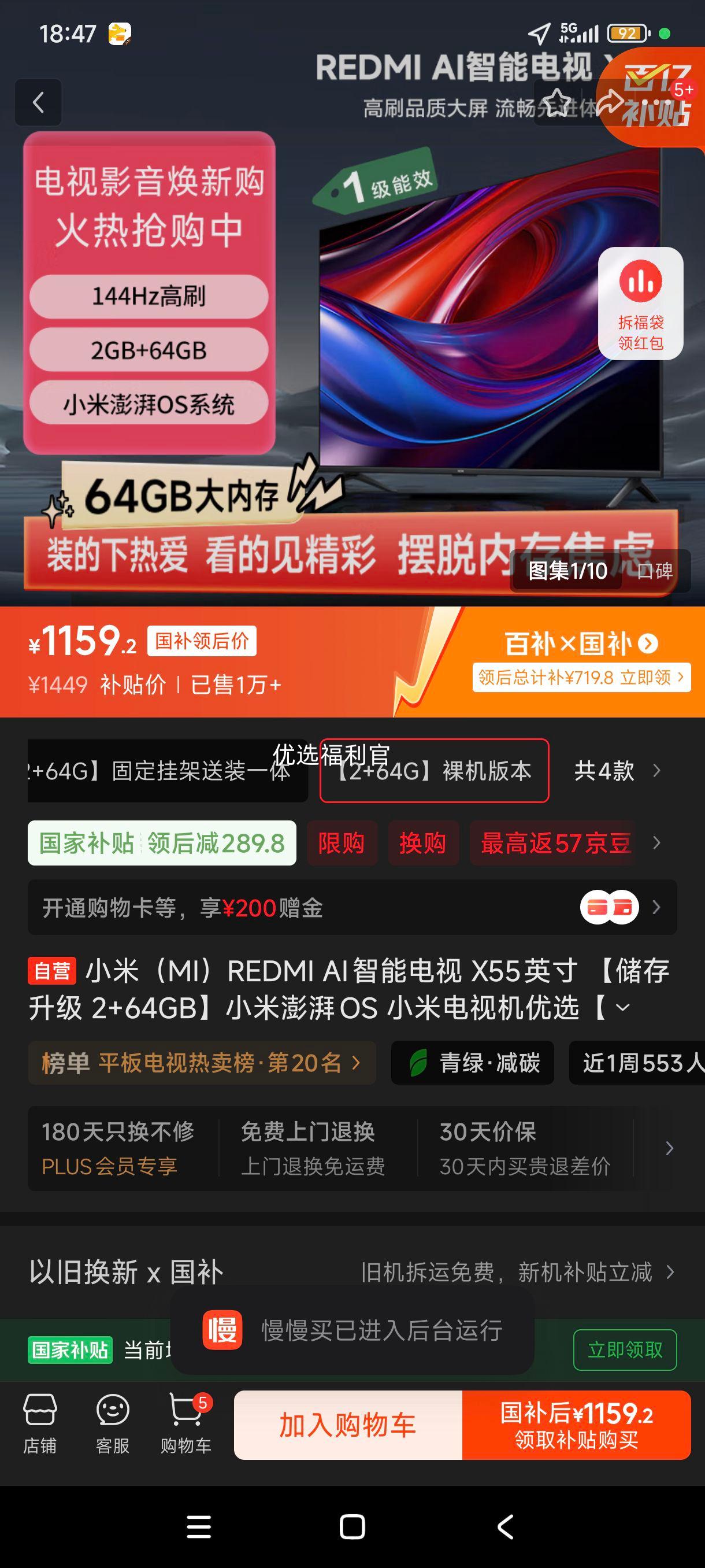Open the 国家补贴 领后减289.8 offer
Viewport: 705px width, 1568px height.
click(162, 843)
